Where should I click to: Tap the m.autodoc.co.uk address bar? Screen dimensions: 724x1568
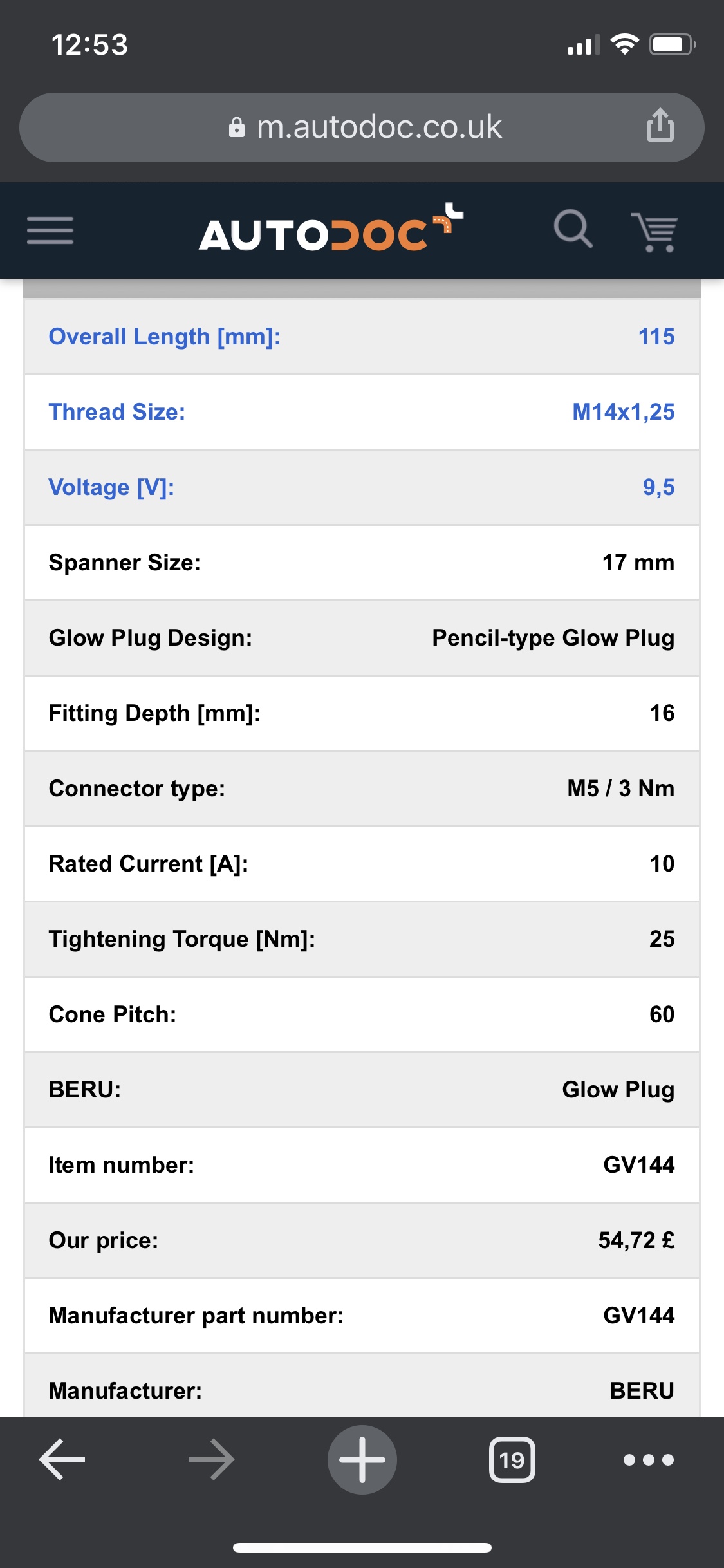(x=362, y=127)
